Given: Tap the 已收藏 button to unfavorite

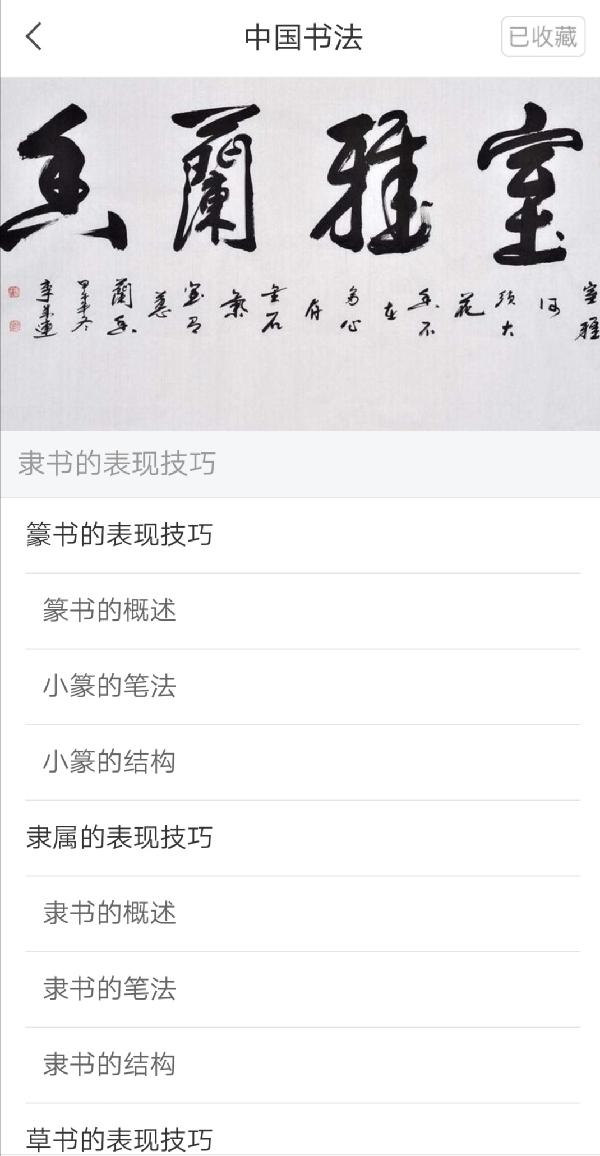Looking at the screenshot, I should 542,37.
